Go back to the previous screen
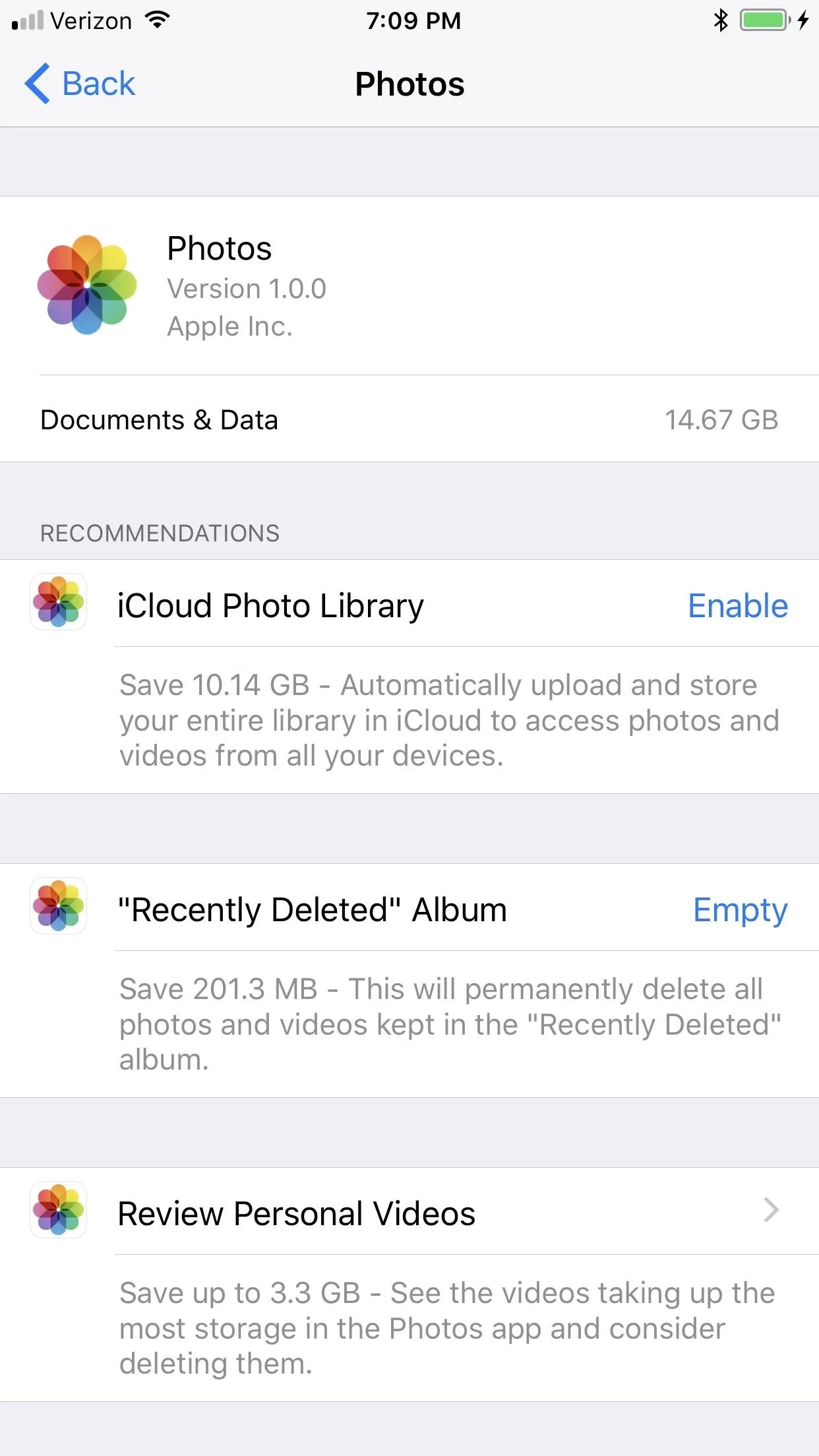 pos(80,84)
